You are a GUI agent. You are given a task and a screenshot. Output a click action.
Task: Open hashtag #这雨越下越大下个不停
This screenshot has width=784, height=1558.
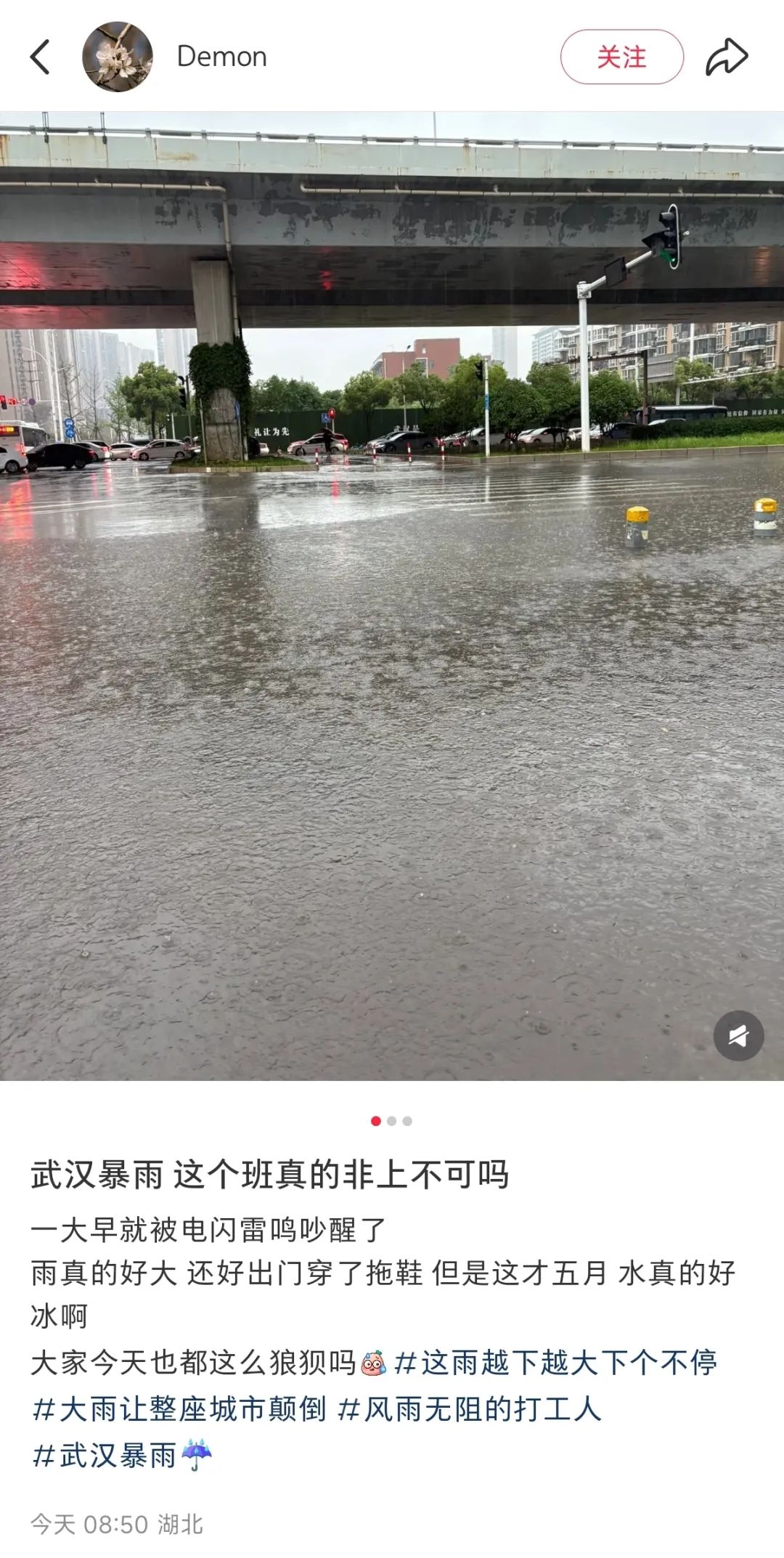pyautogui.click(x=556, y=1363)
